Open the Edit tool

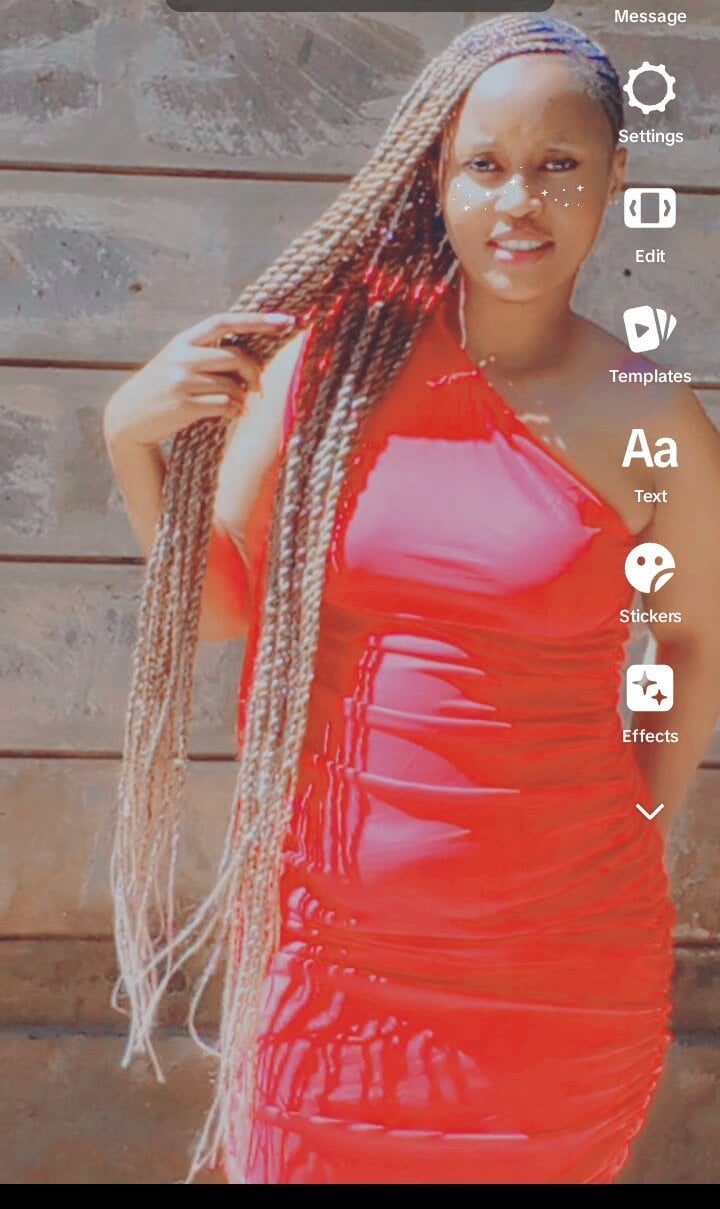coord(650,209)
